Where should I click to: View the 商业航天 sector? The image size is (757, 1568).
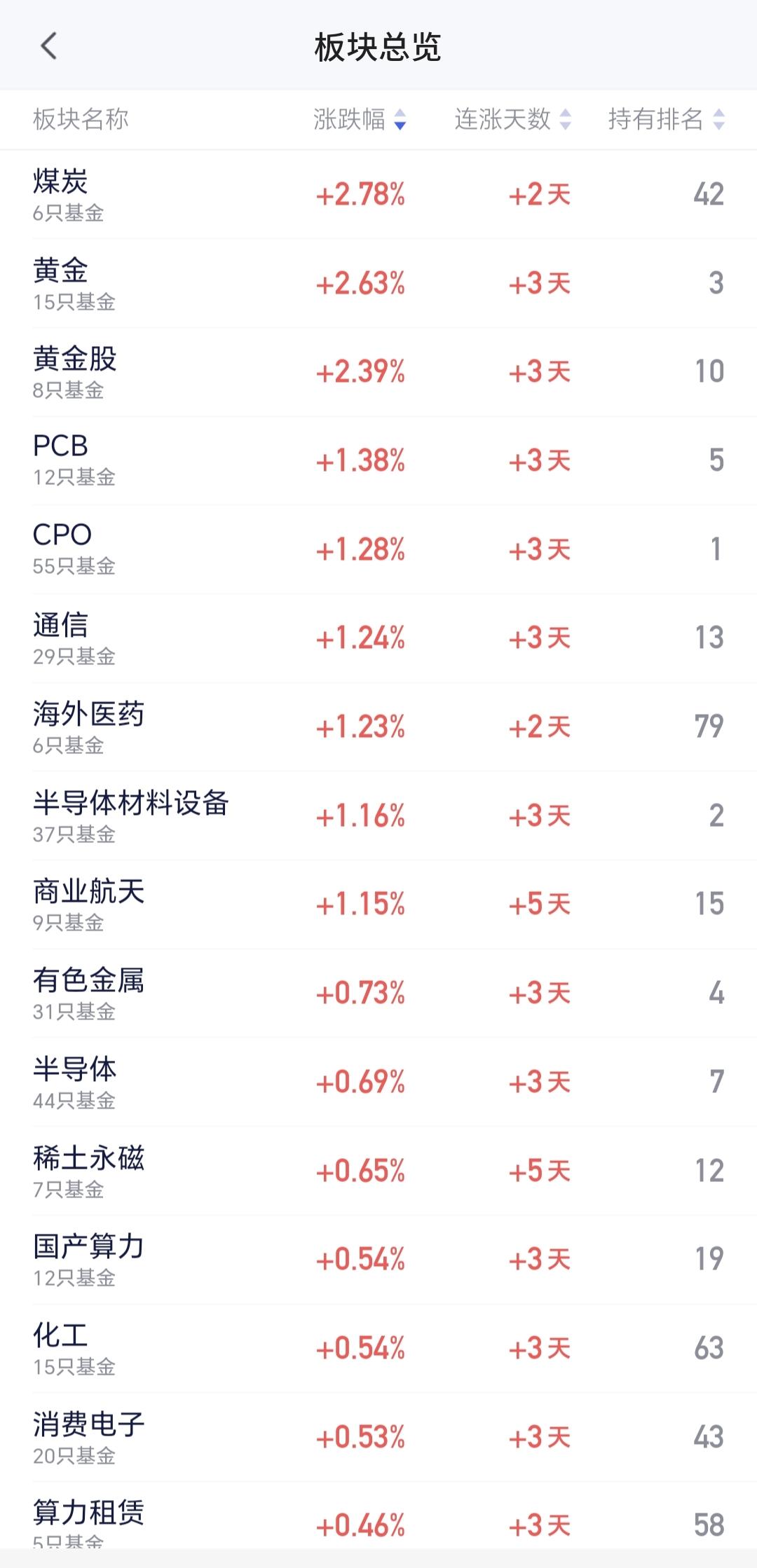[x=378, y=905]
